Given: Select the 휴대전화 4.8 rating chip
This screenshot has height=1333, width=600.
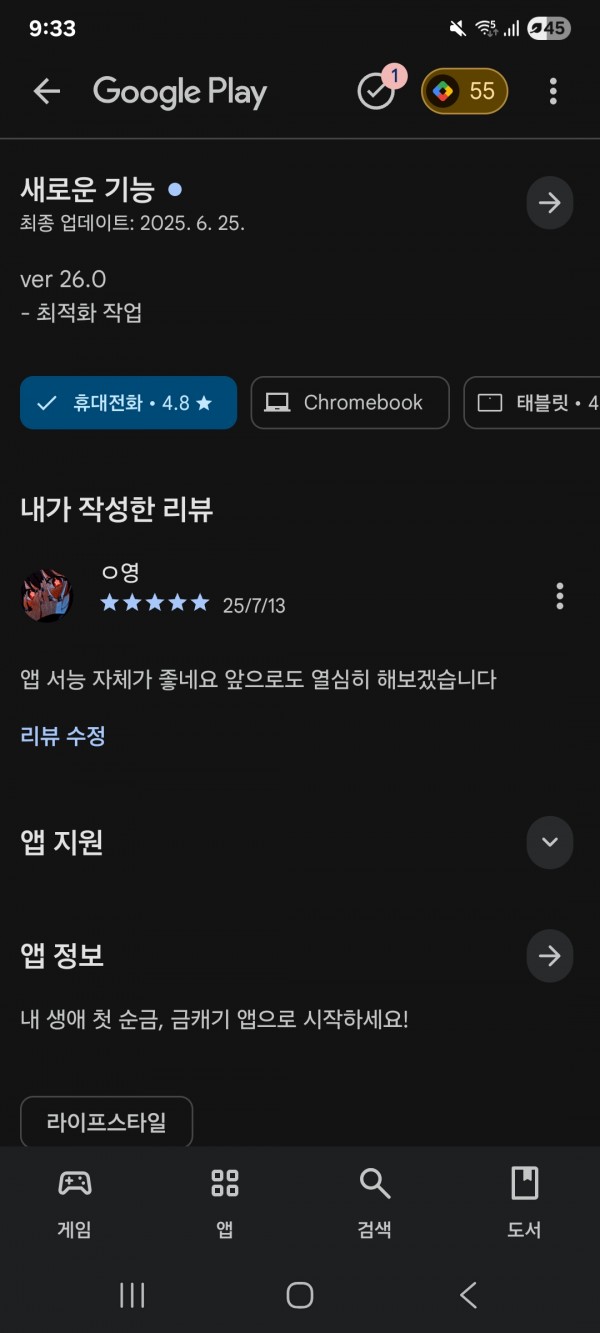Looking at the screenshot, I should (x=128, y=403).
